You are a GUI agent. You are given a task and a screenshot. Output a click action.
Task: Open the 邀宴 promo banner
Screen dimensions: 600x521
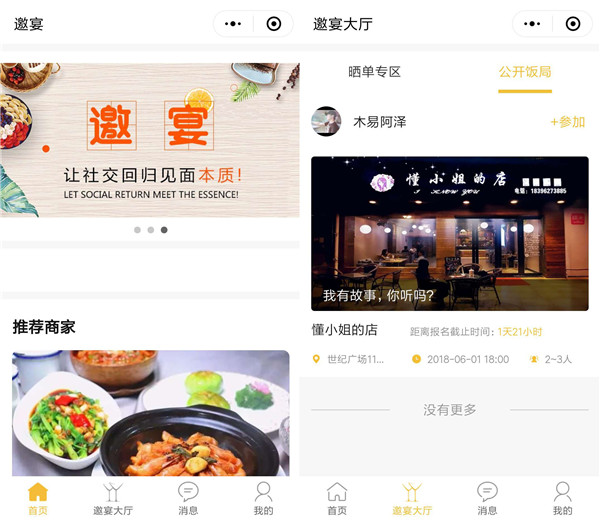[x=150, y=140]
